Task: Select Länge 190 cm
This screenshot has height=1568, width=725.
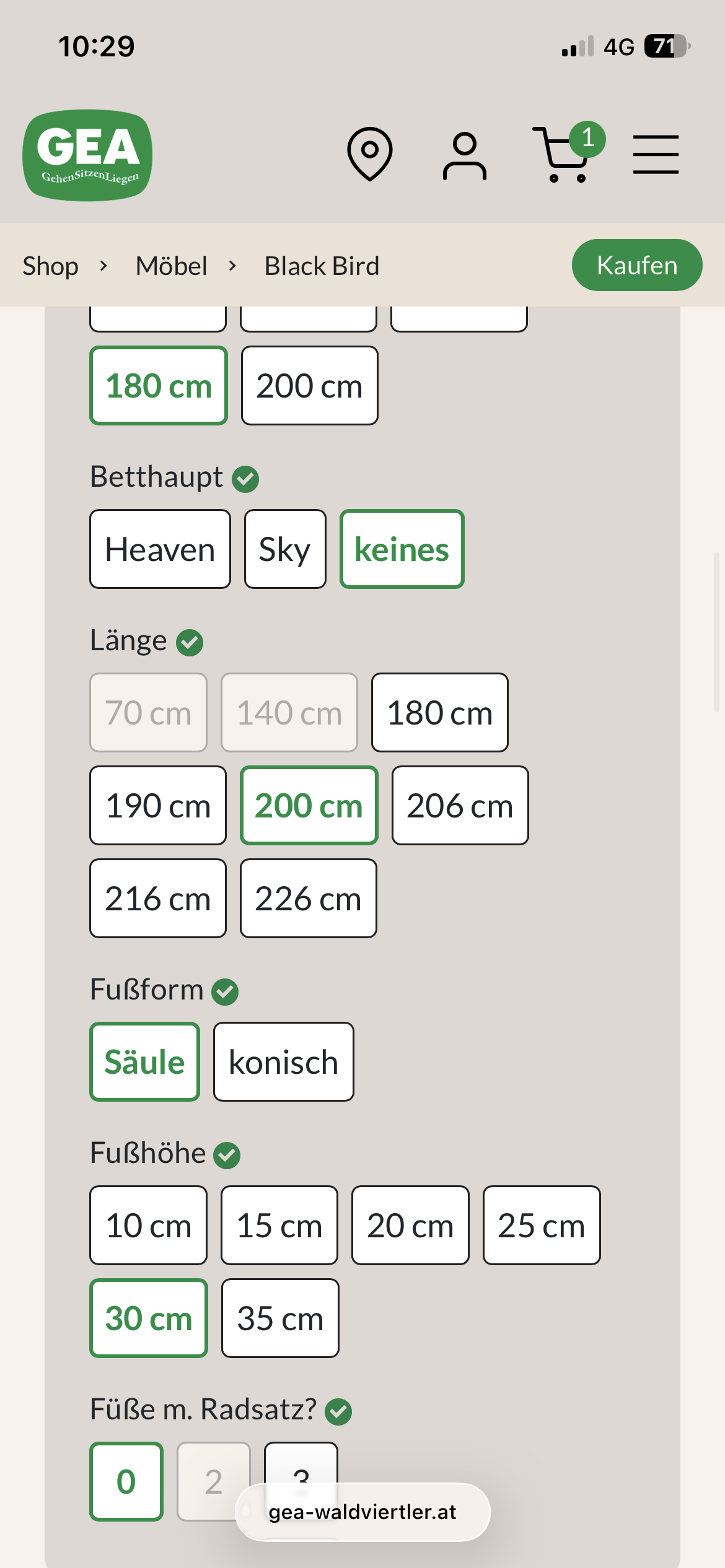Action: tap(158, 806)
